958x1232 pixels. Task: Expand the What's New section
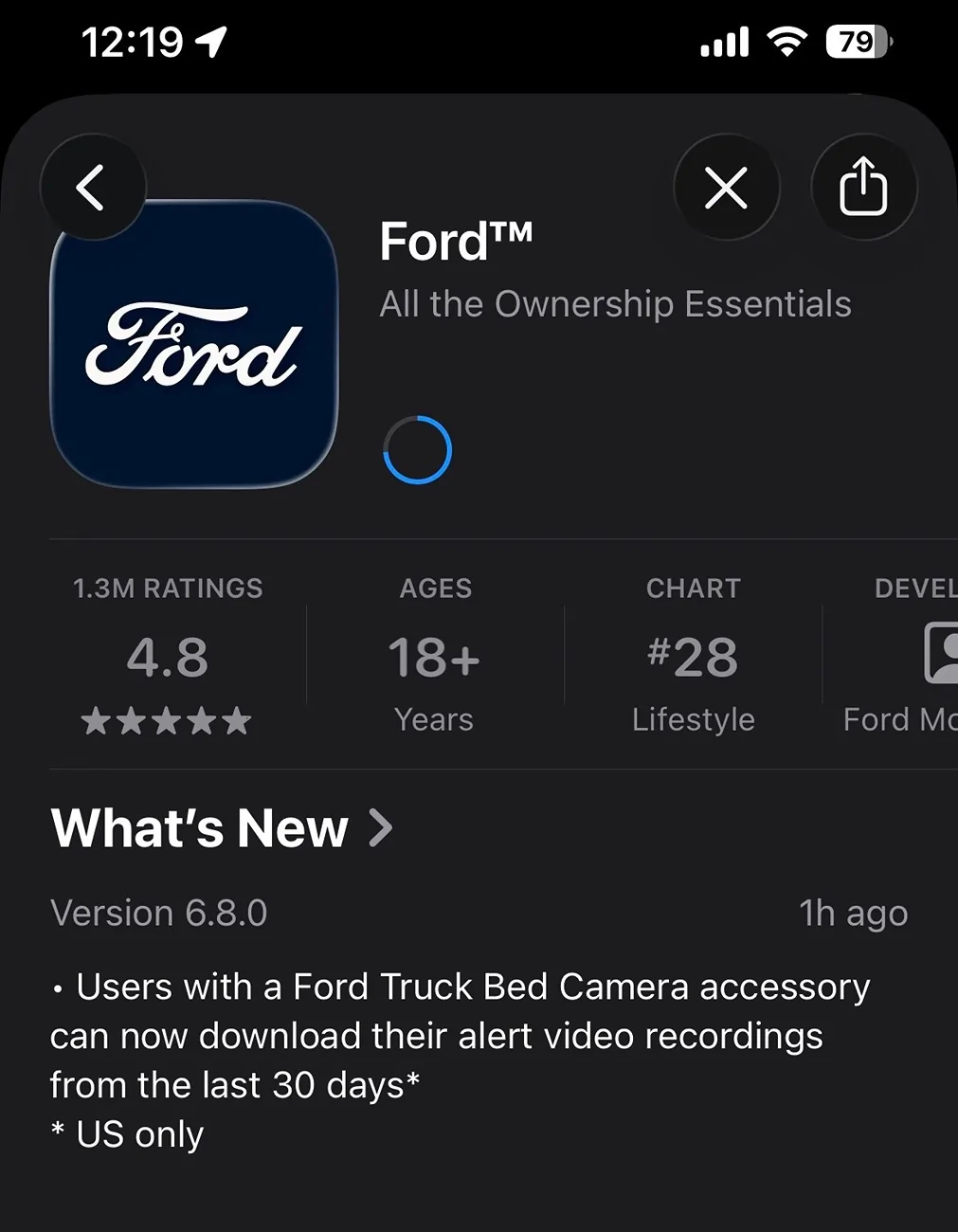[199, 827]
